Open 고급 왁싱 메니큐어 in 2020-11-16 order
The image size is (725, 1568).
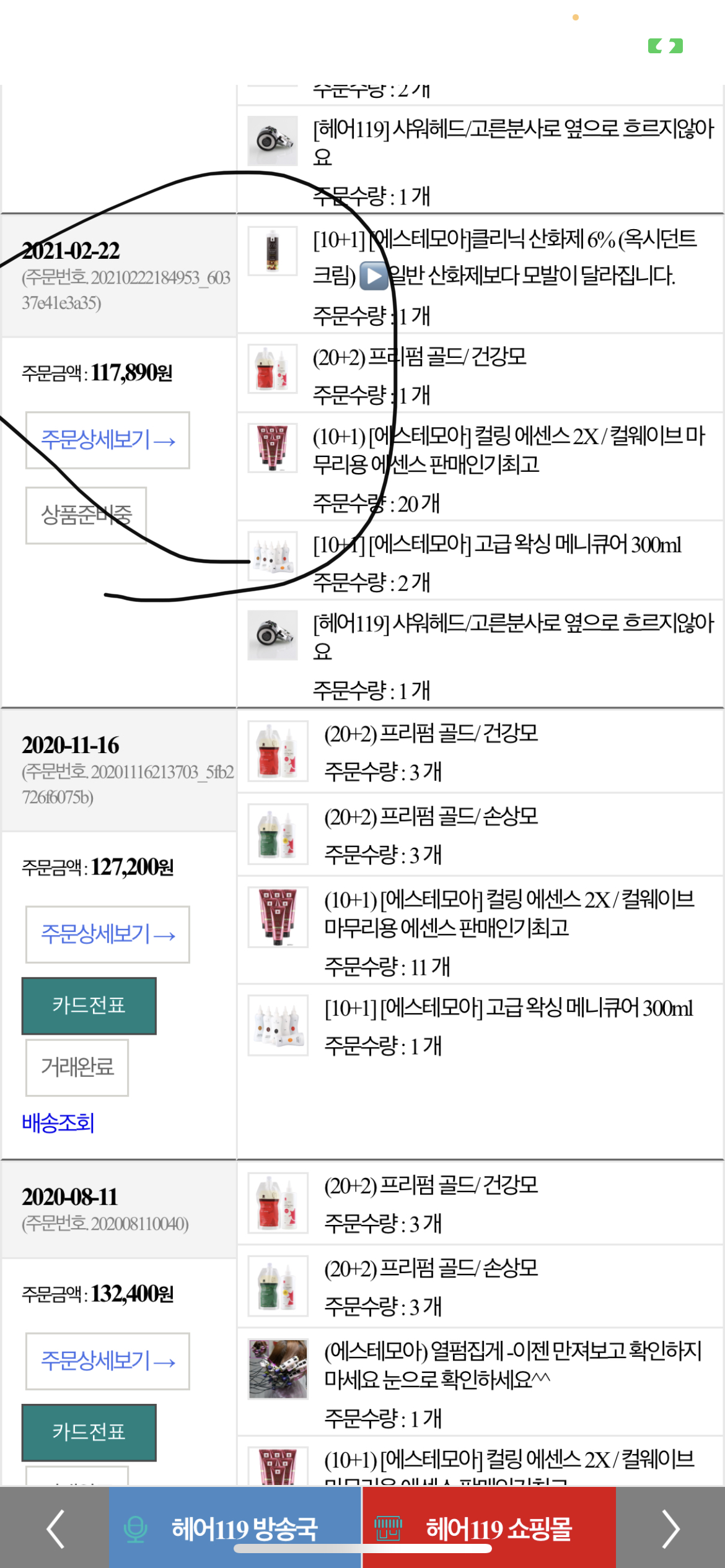(x=509, y=1008)
